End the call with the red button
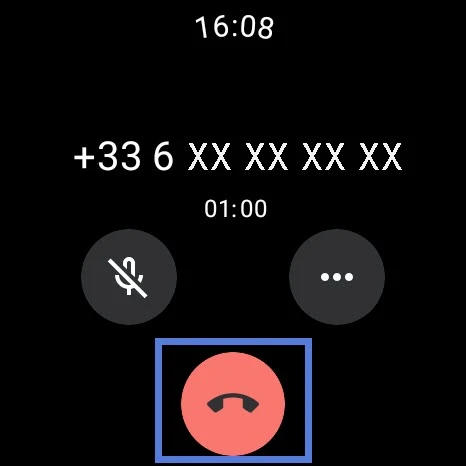Screen dimensions: 466x466 click(233, 404)
